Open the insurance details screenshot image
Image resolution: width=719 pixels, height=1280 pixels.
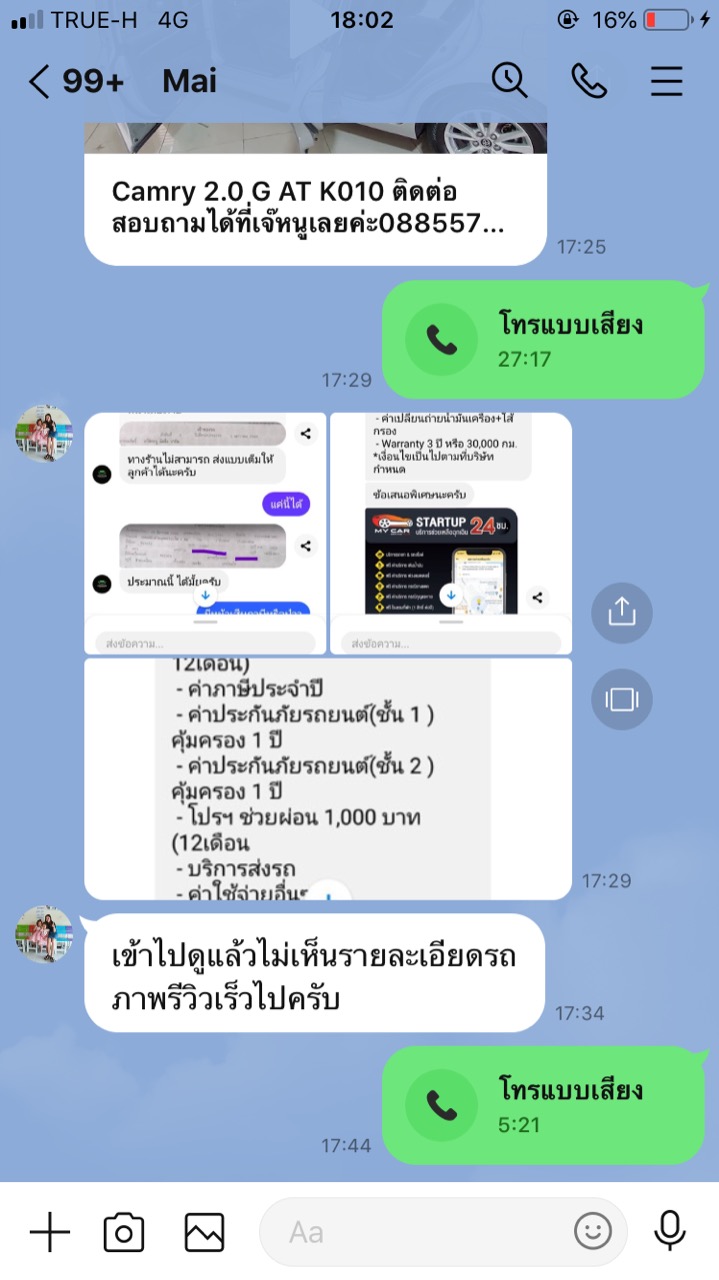(x=328, y=779)
